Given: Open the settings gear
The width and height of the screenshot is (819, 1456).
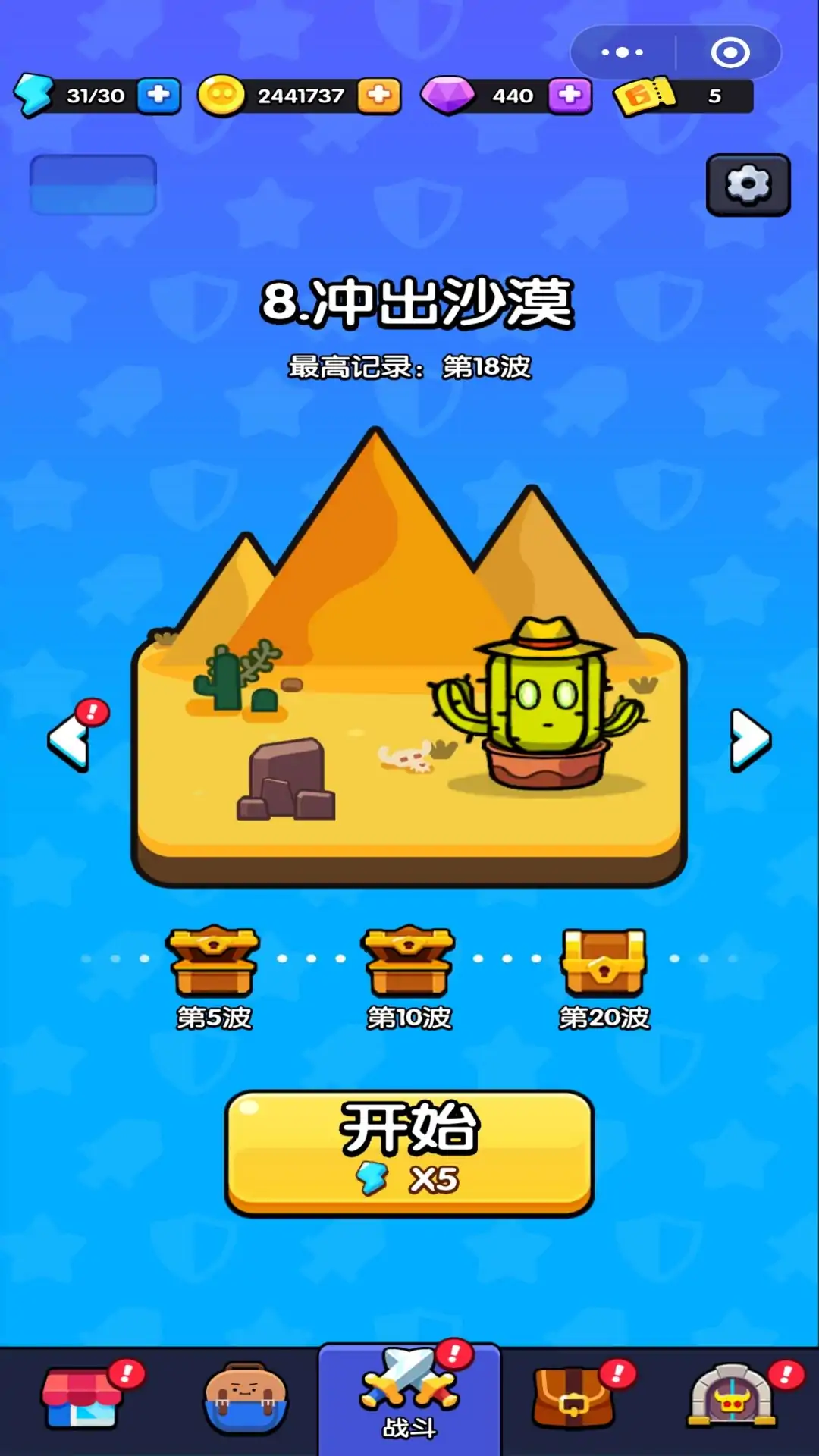Looking at the screenshot, I should [x=748, y=185].
